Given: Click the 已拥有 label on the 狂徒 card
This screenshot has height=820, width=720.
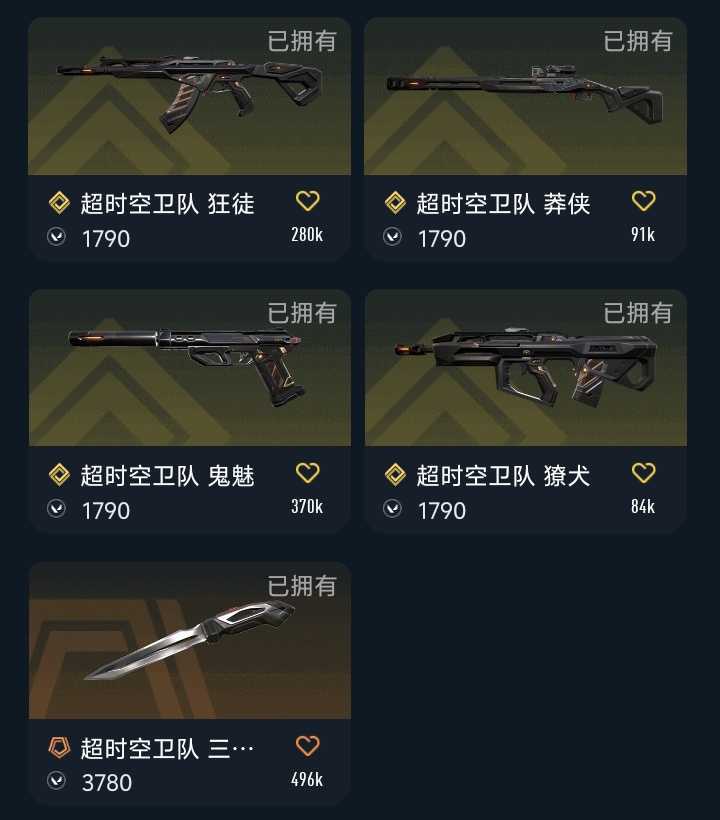Looking at the screenshot, I should click(x=301, y=40).
